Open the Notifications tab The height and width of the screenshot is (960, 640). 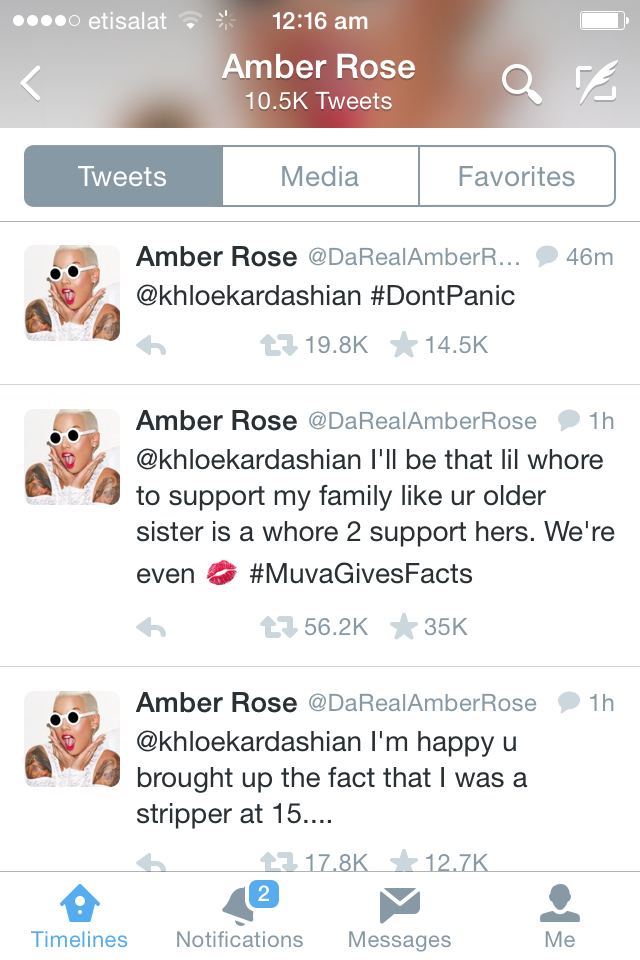(x=239, y=918)
